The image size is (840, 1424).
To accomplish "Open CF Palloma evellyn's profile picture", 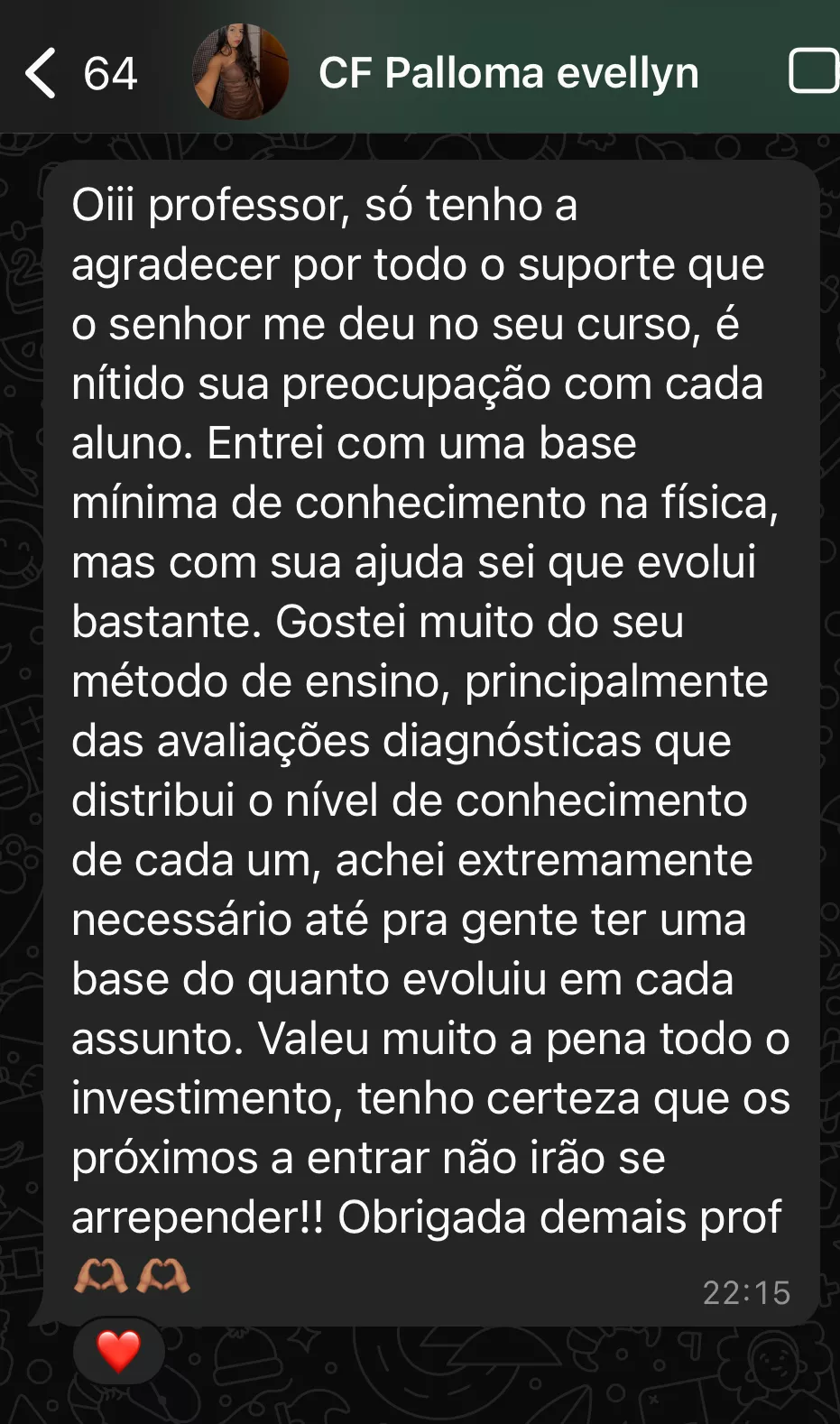I will (x=241, y=72).
